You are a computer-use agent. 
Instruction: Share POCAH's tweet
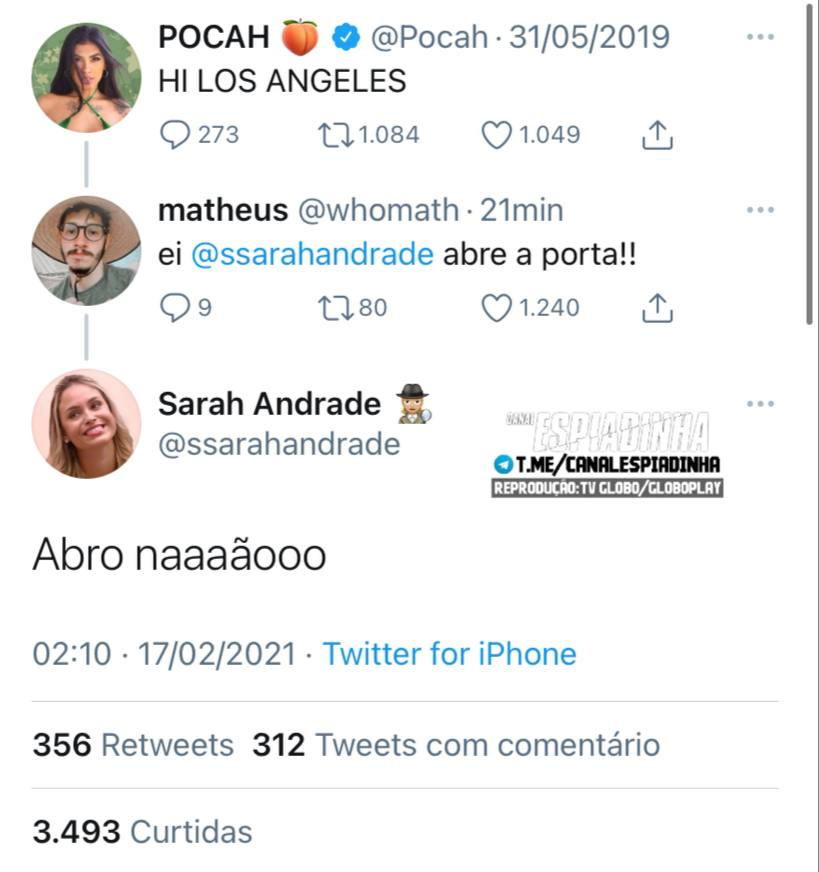pos(656,135)
